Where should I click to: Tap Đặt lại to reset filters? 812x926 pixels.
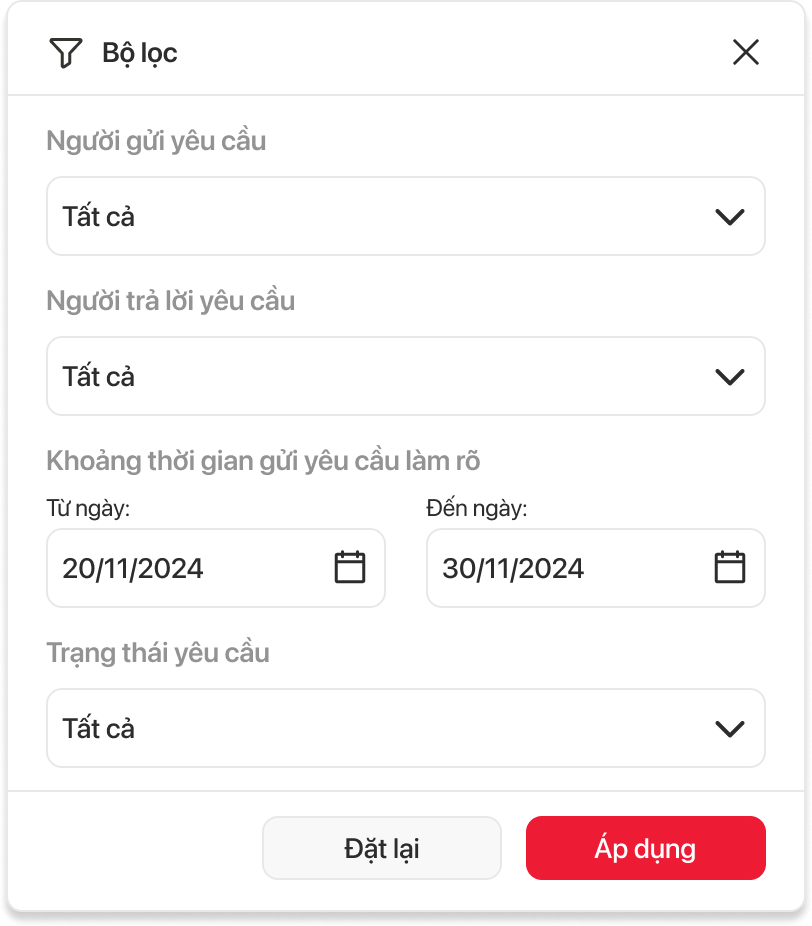click(381, 849)
